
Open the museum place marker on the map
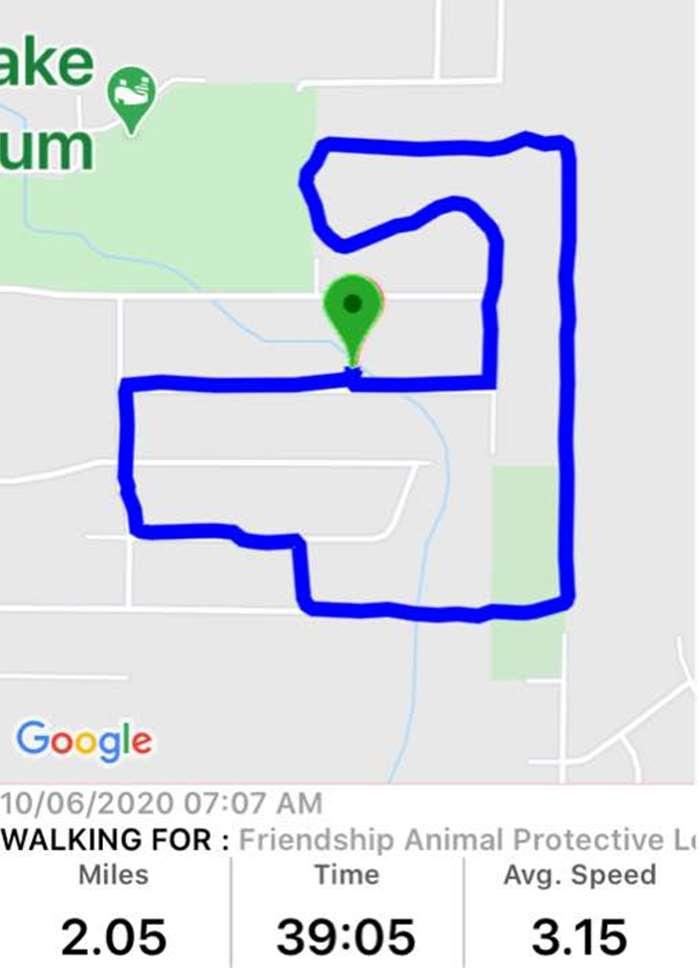(132, 95)
